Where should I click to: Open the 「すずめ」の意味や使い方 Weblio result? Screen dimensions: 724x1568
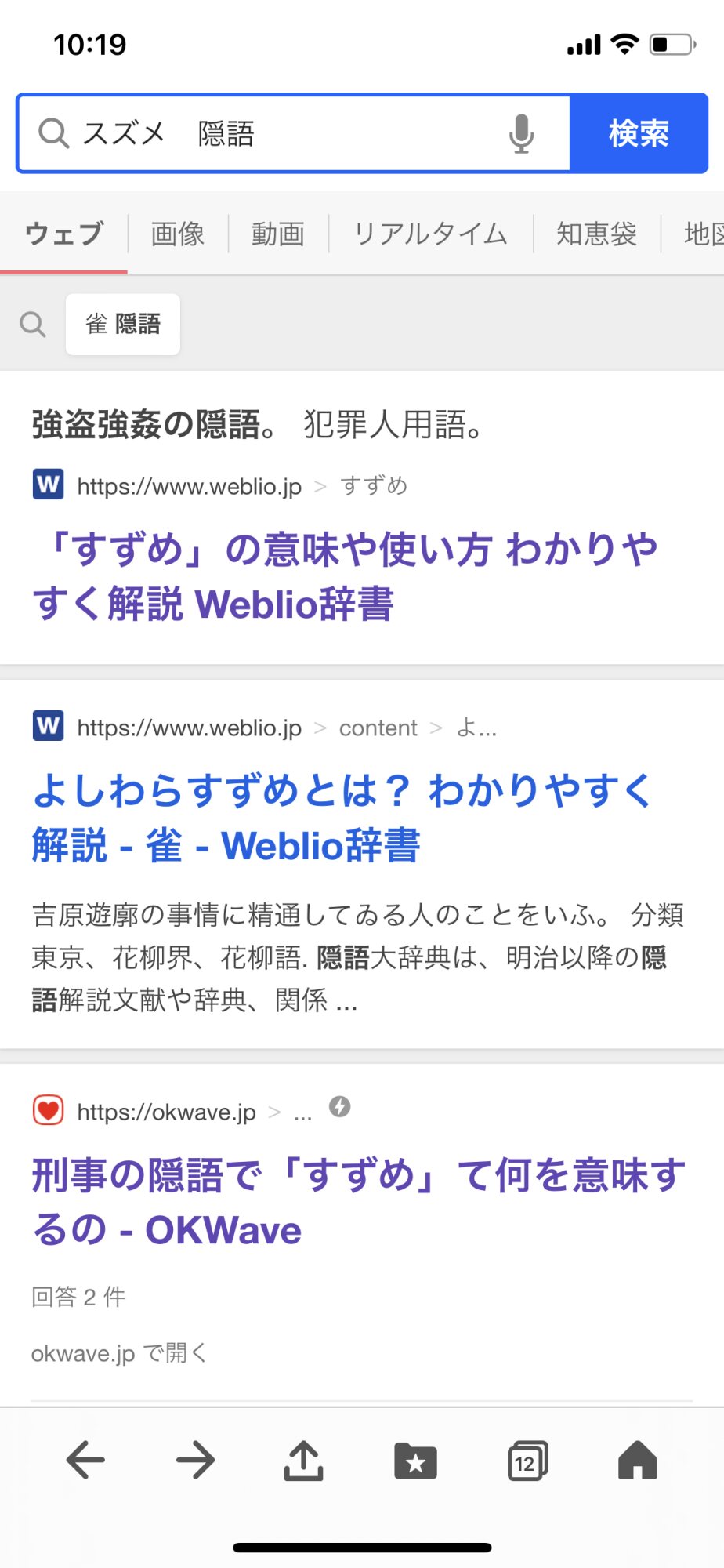(x=345, y=576)
